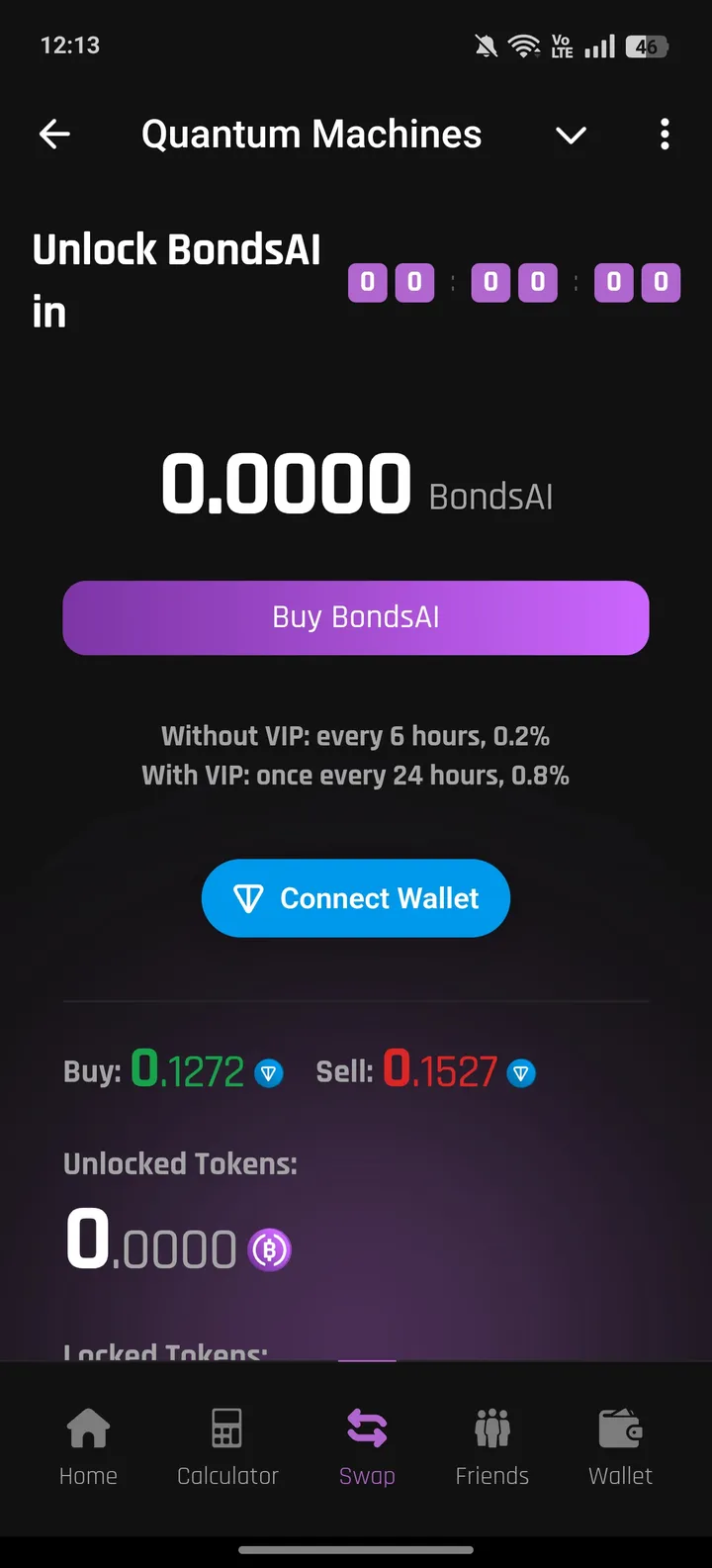The image size is (712, 1568).
Task: Go to the Friends tab
Action: click(x=491, y=1446)
